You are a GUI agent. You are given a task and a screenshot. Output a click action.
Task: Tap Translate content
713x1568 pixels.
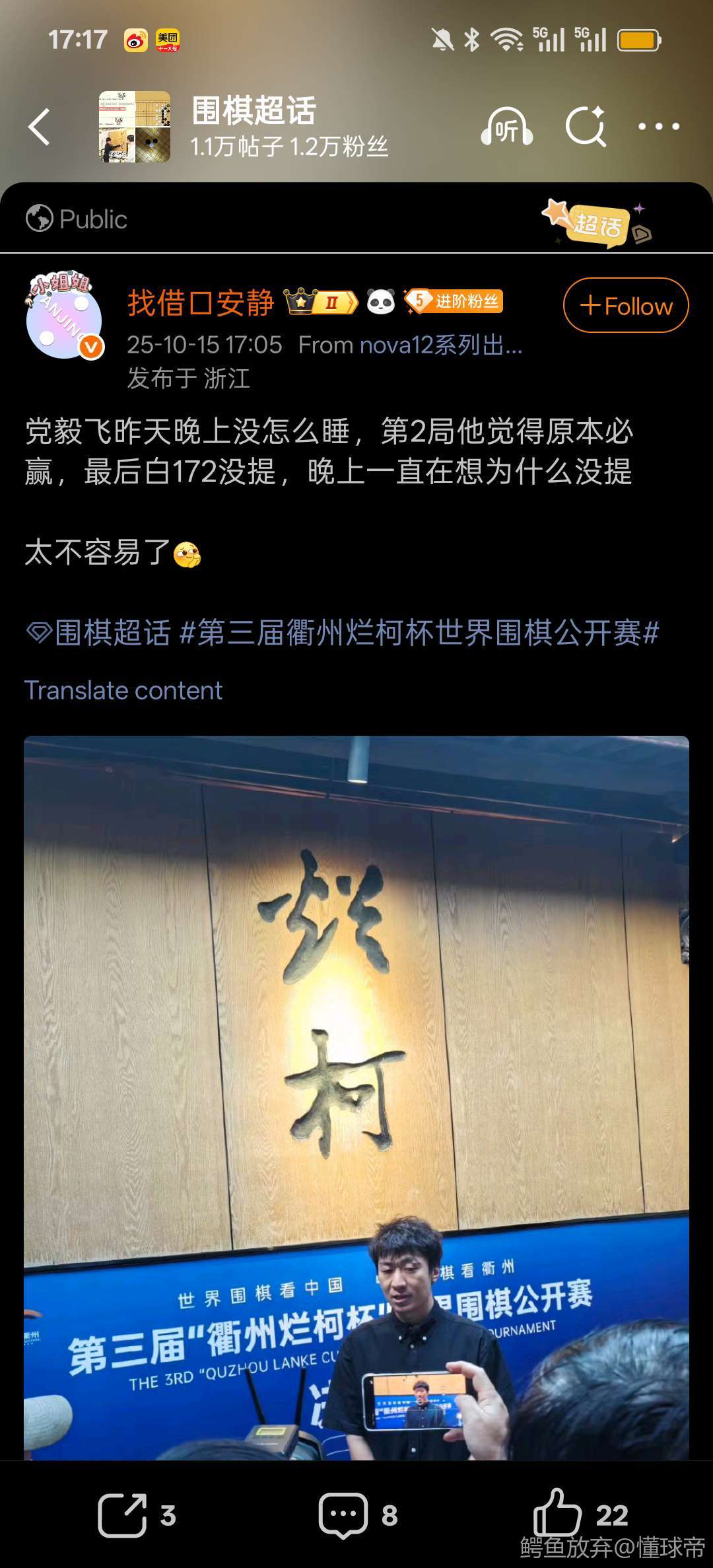click(123, 690)
